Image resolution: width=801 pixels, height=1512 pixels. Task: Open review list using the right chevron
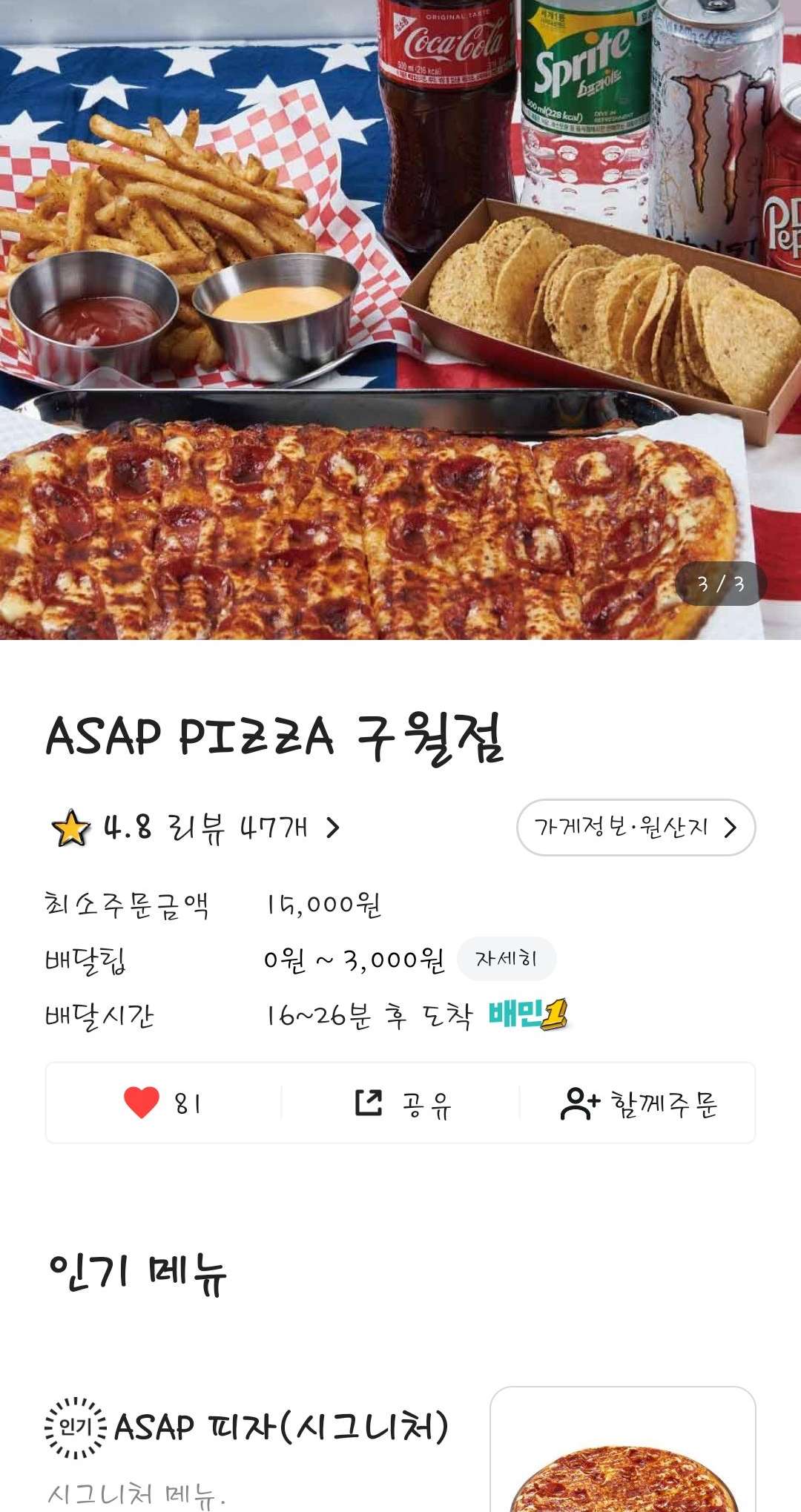(330, 828)
